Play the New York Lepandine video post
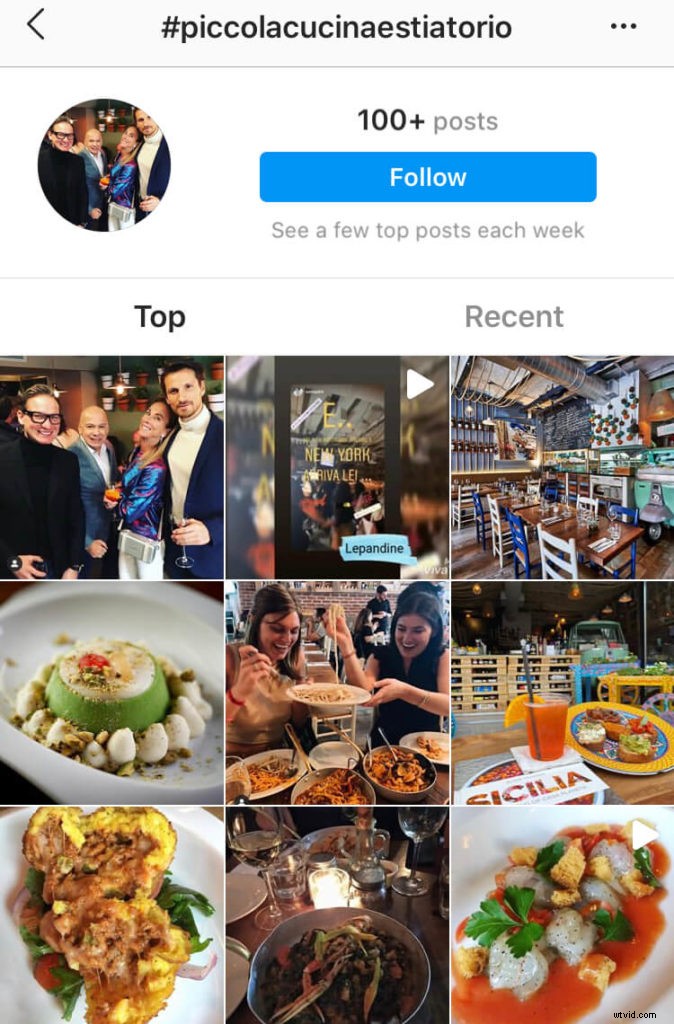This screenshot has height=1024, width=674. [x=337, y=467]
